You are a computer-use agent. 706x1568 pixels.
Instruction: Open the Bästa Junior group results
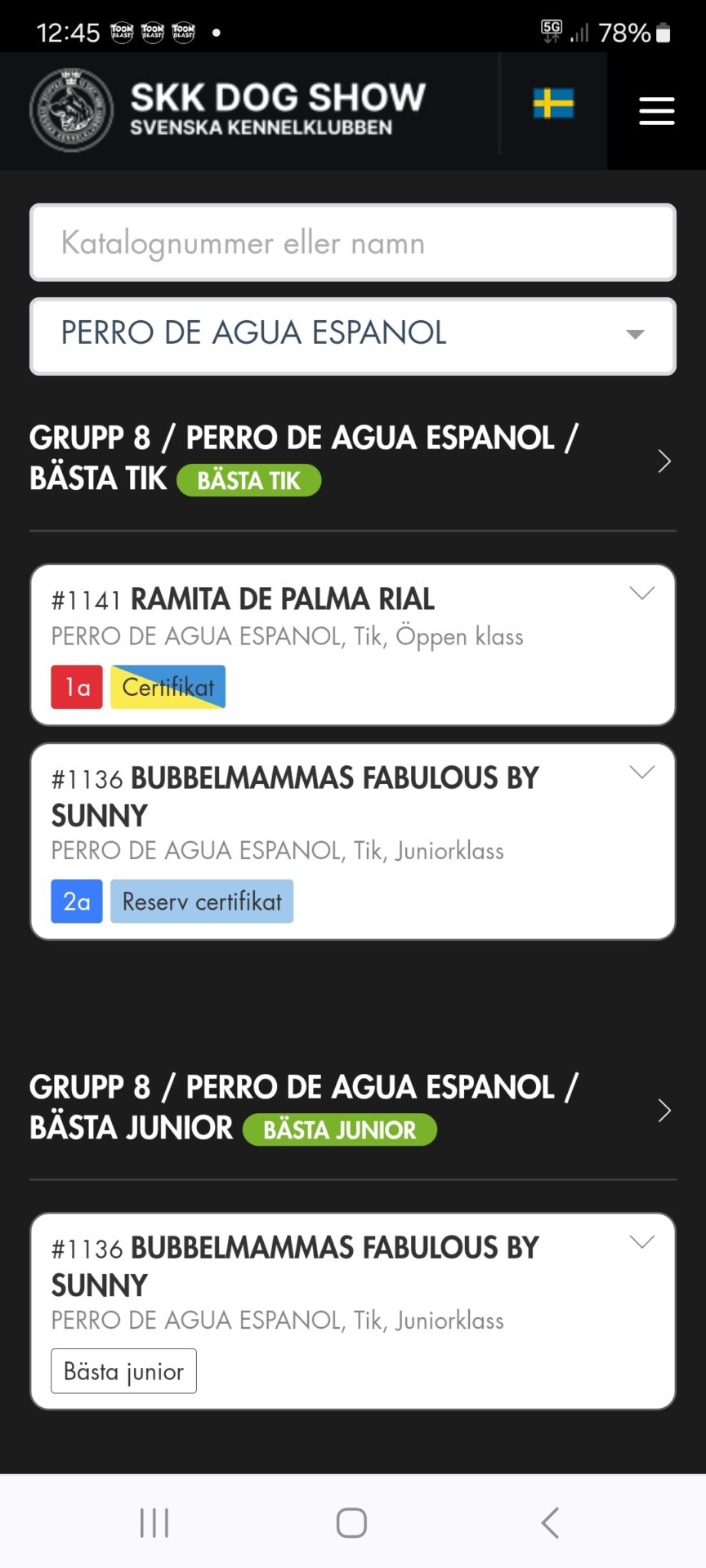coord(353,1109)
